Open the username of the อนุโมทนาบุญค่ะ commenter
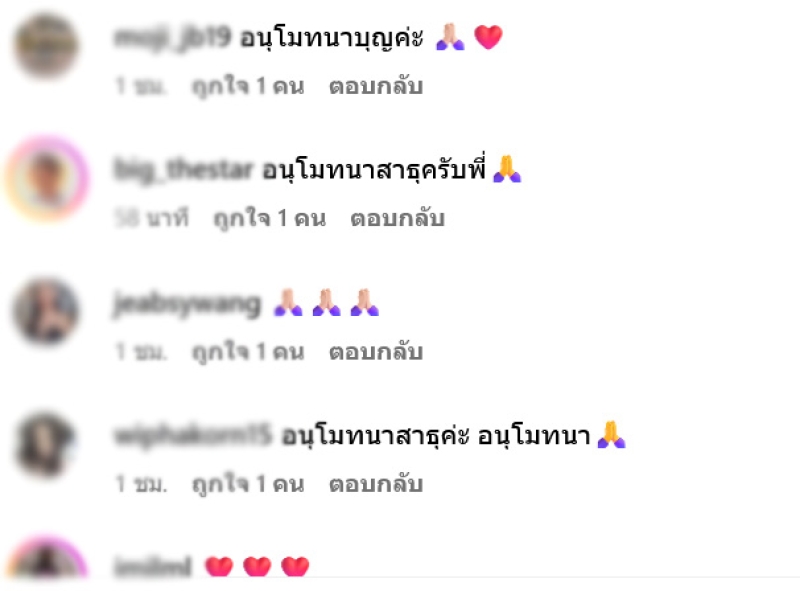This screenshot has height=591, width=800. point(173,38)
